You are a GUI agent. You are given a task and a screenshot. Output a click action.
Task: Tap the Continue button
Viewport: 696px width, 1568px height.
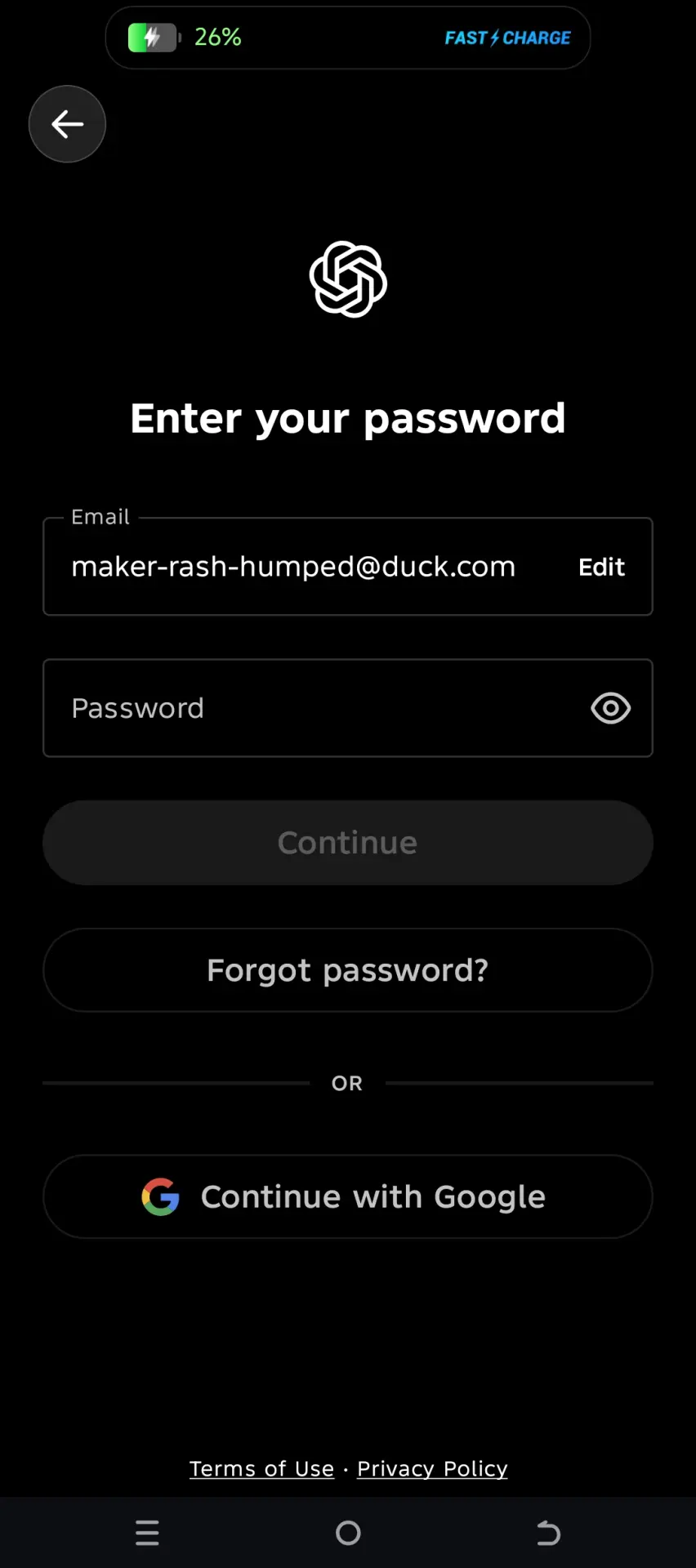point(348,843)
